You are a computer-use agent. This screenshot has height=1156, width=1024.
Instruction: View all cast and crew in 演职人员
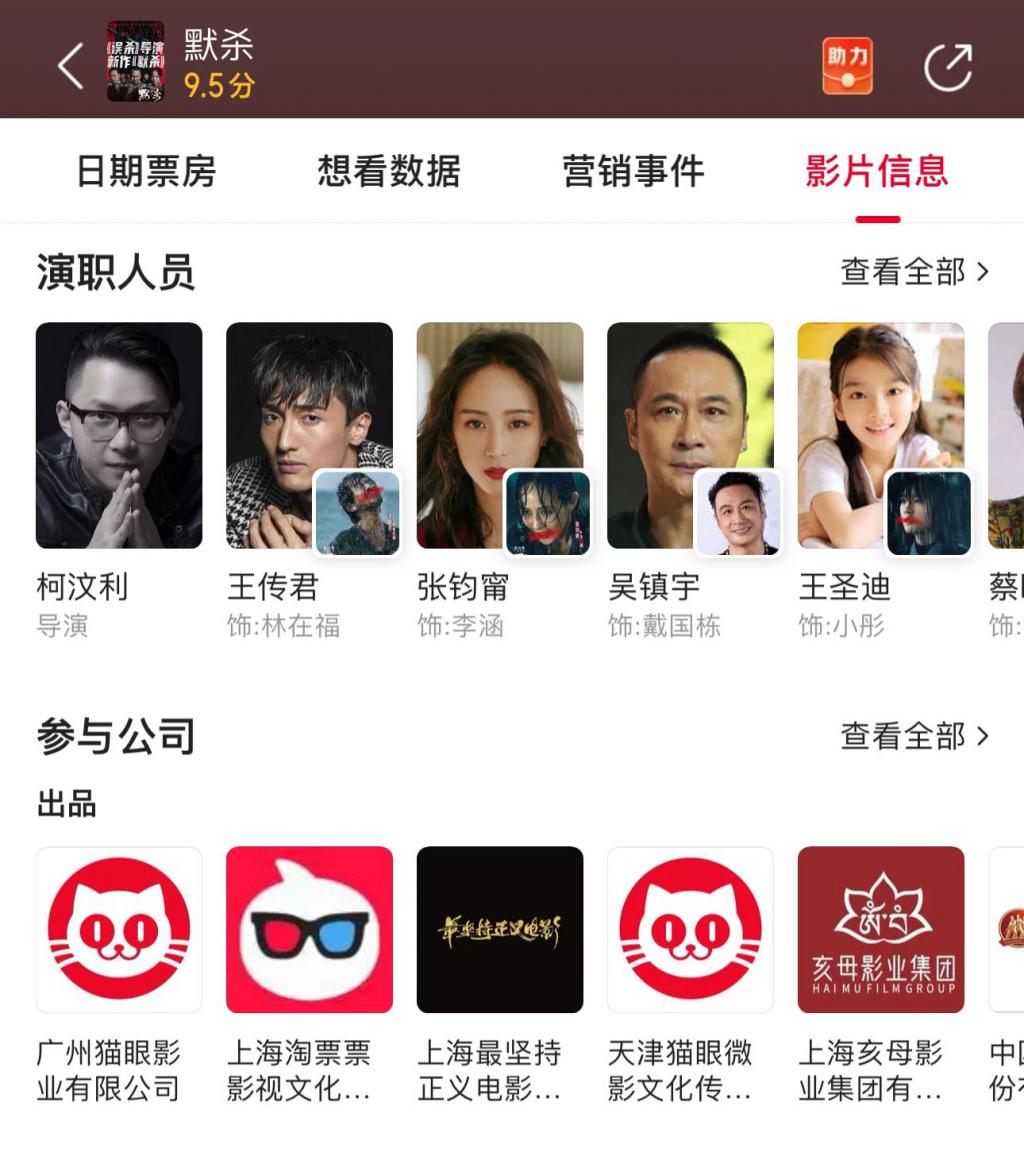click(x=914, y=272)
